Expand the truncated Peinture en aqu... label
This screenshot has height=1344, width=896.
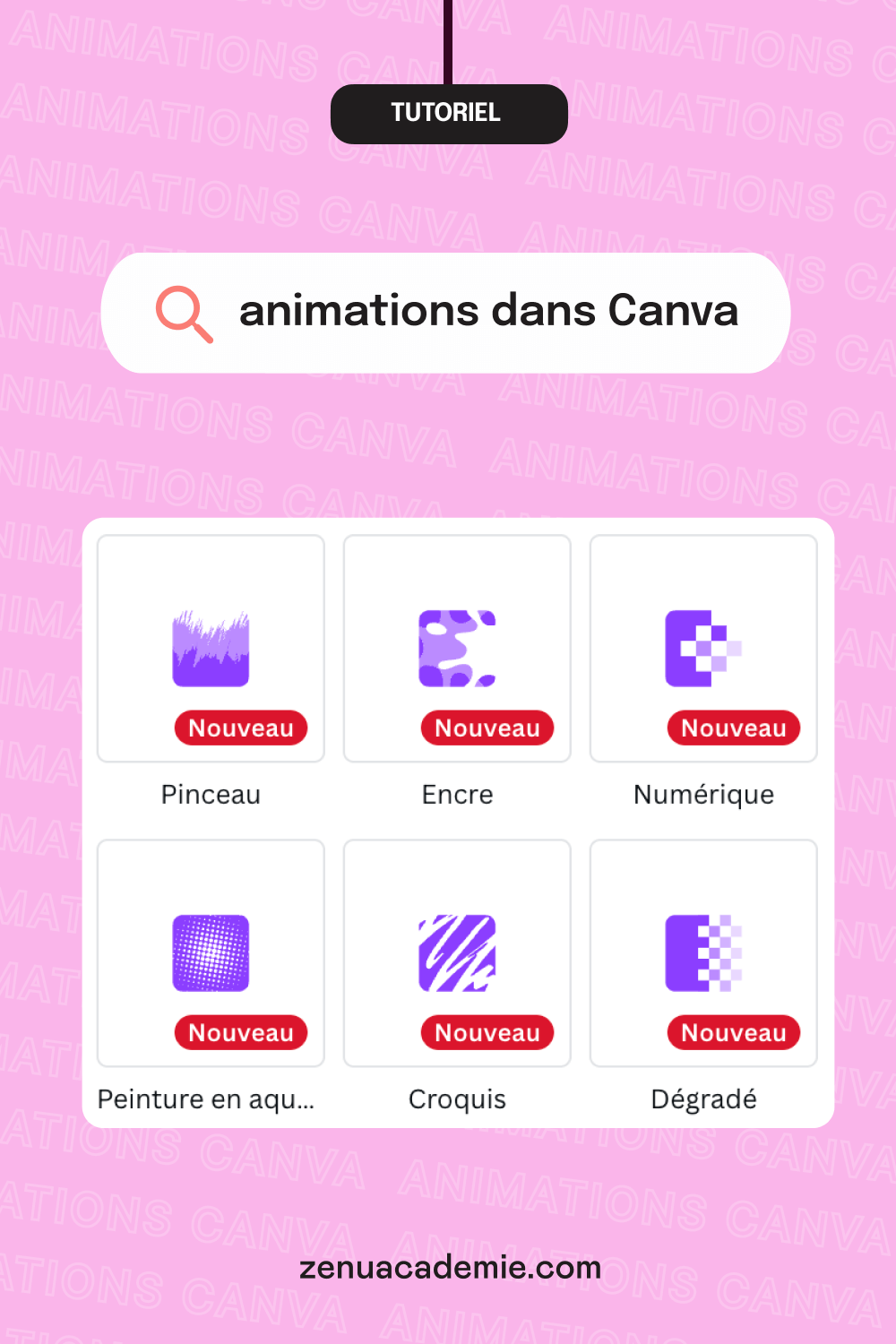(x=206, y=1098)
